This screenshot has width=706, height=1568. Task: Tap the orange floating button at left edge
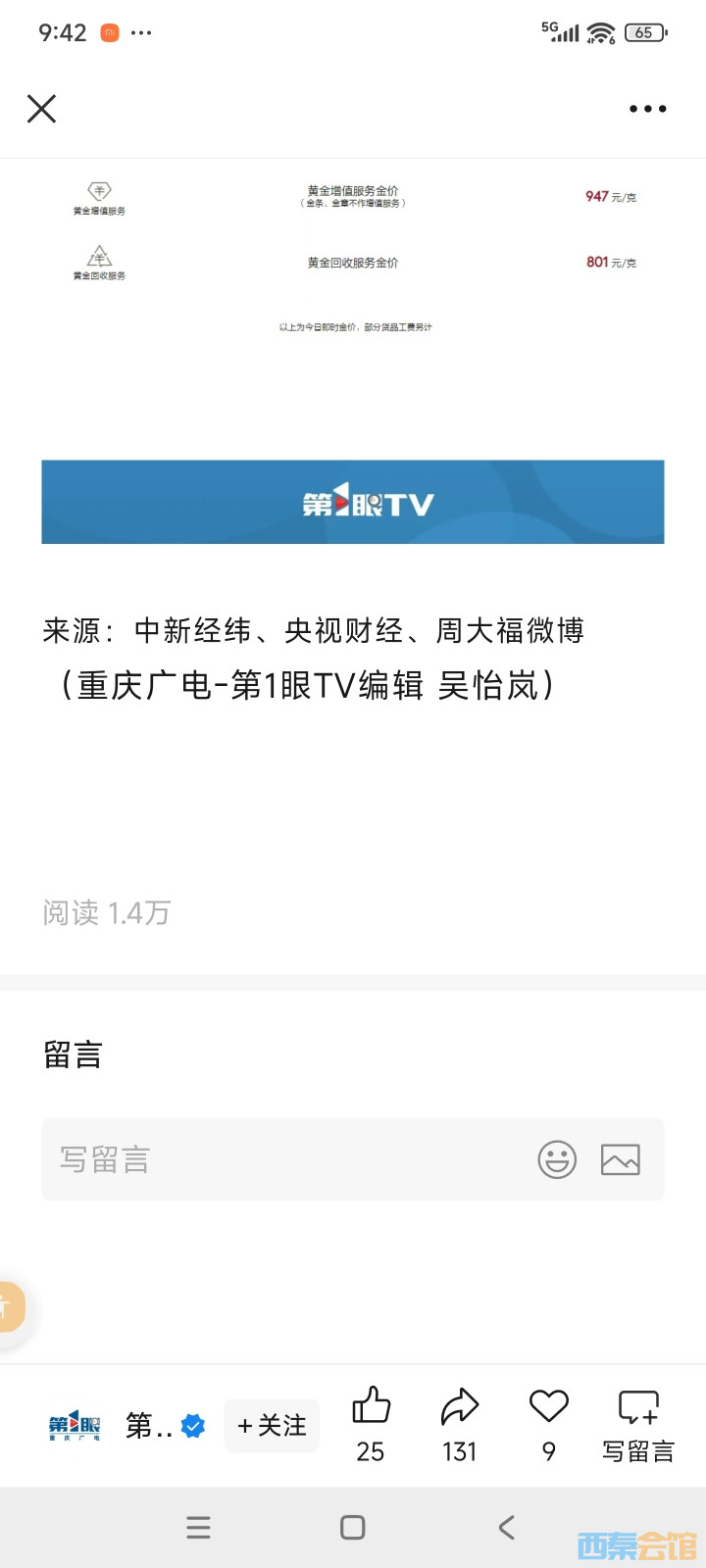click(x=10, y=1306)
